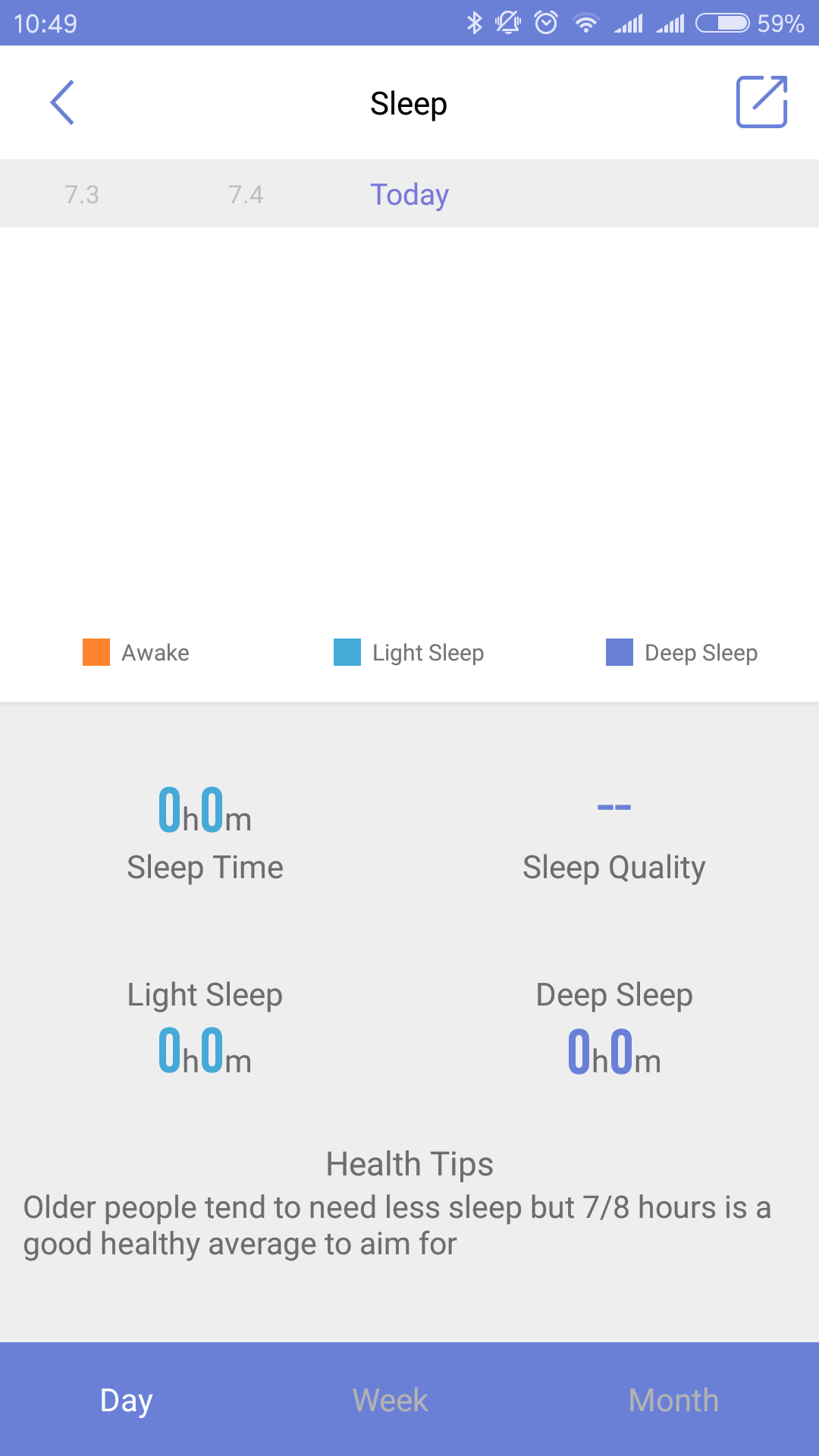The image size is (819, 1456).
Task: Switch to the Month view
Action: pos(673,1400)
